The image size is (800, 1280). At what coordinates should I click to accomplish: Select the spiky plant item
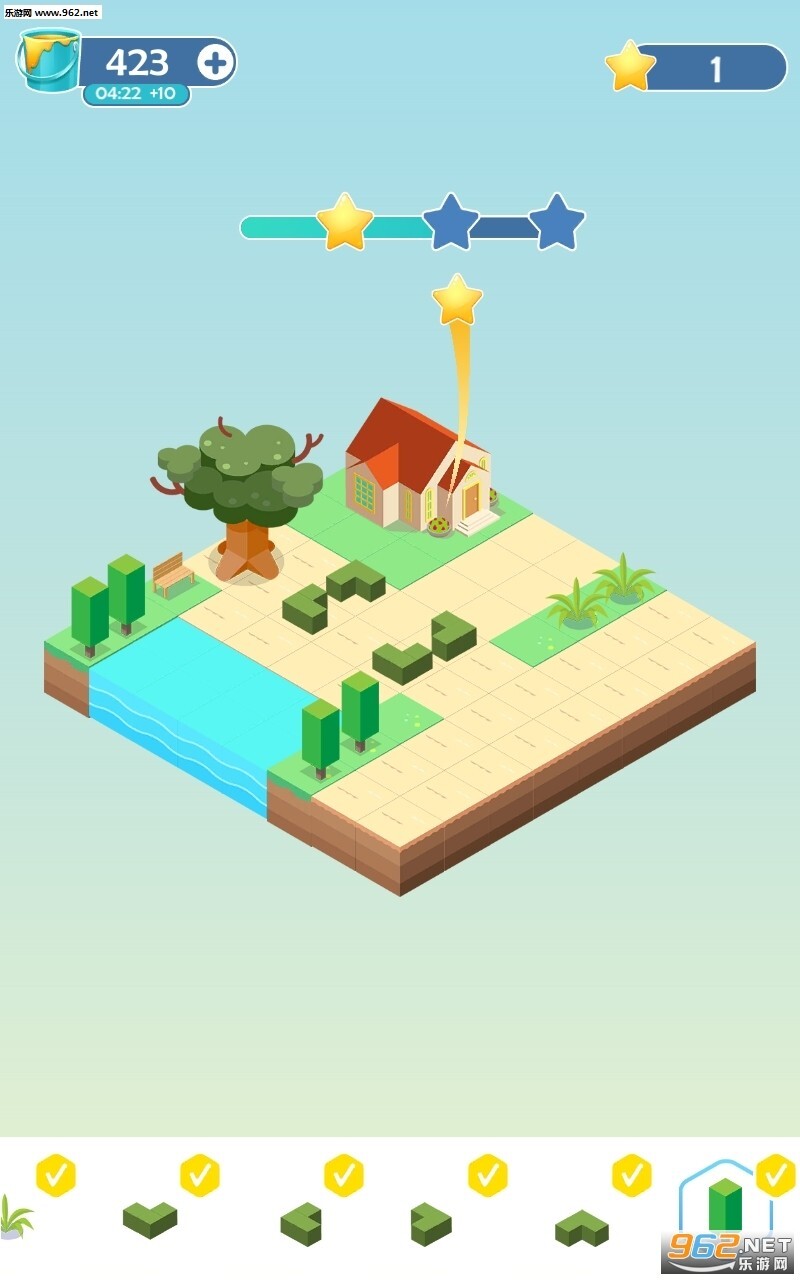coord(14,1216)
